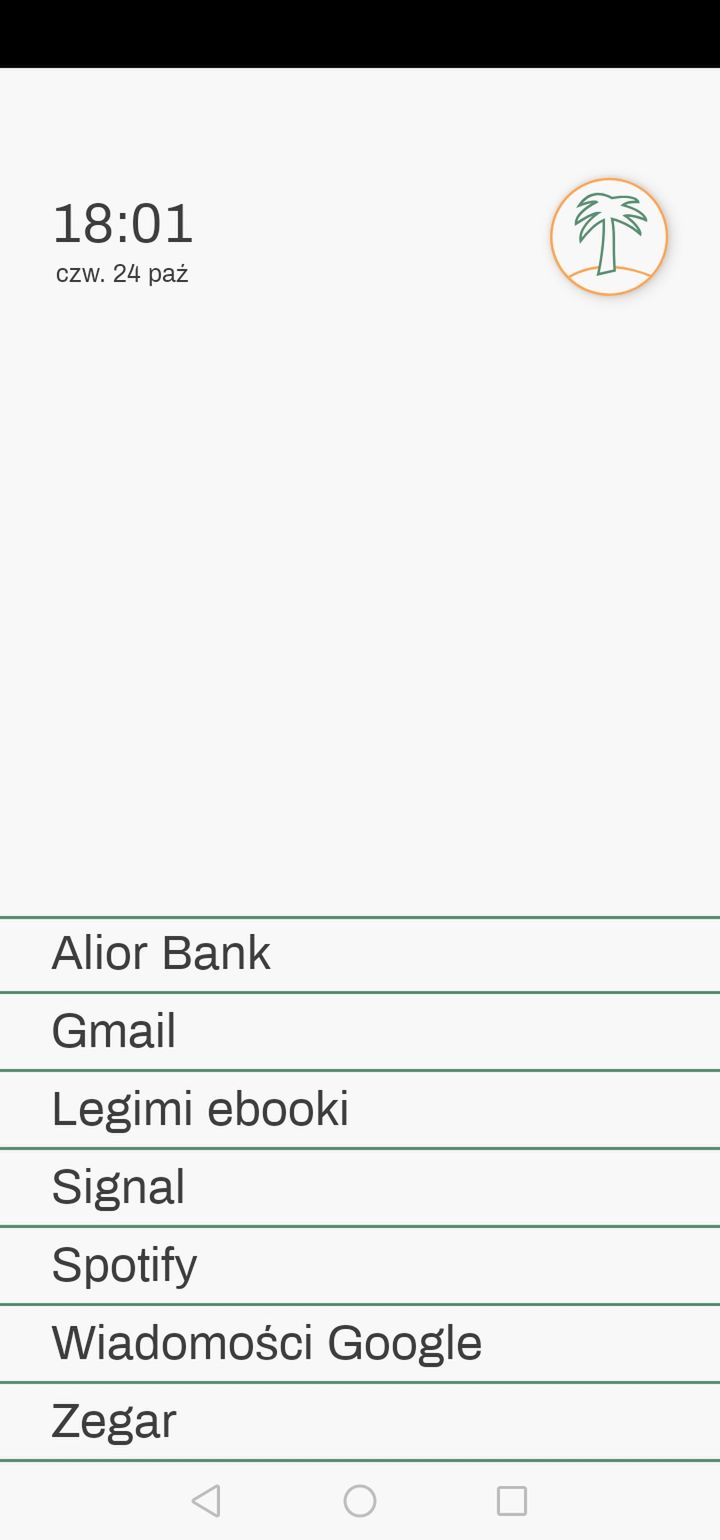This screenshot has height=1540, width=720.
Task: Open the palm tree launcher icon
Action: coord(608,237)
